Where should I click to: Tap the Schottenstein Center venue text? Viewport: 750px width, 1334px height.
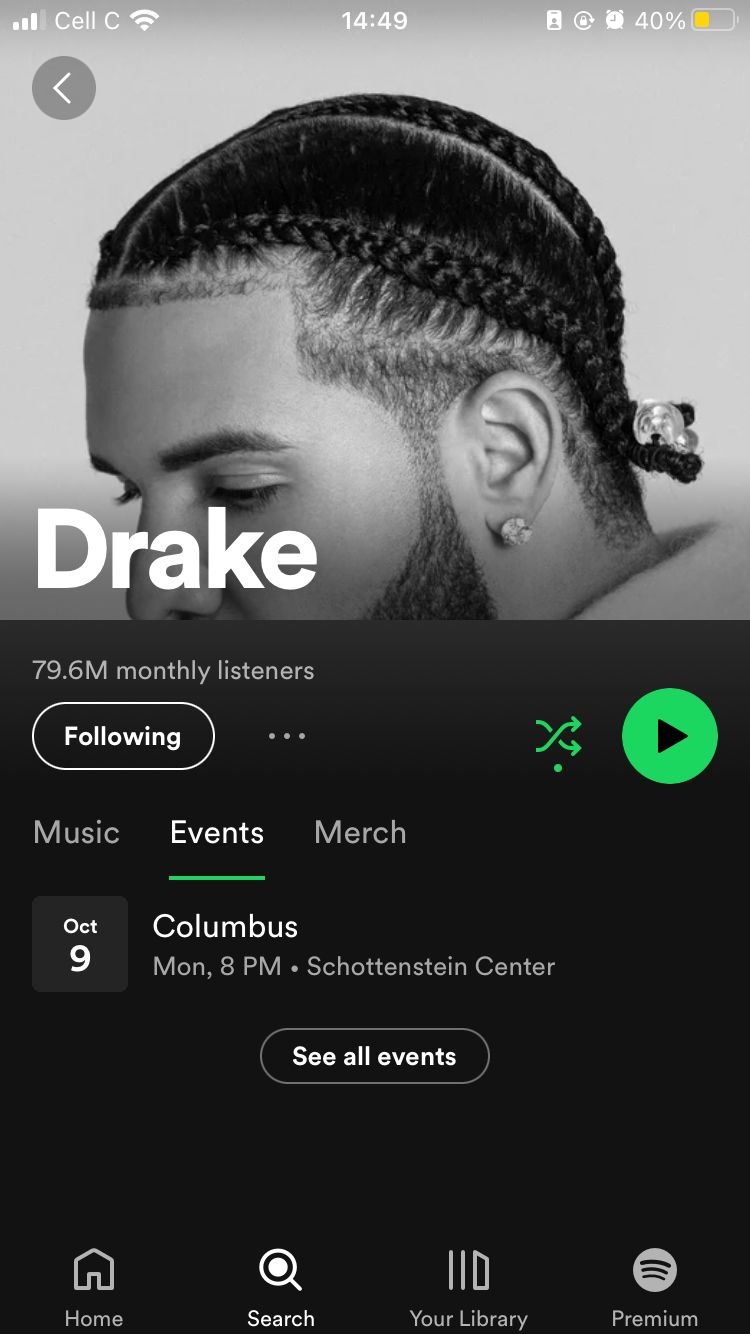click(x=431, y=967)
